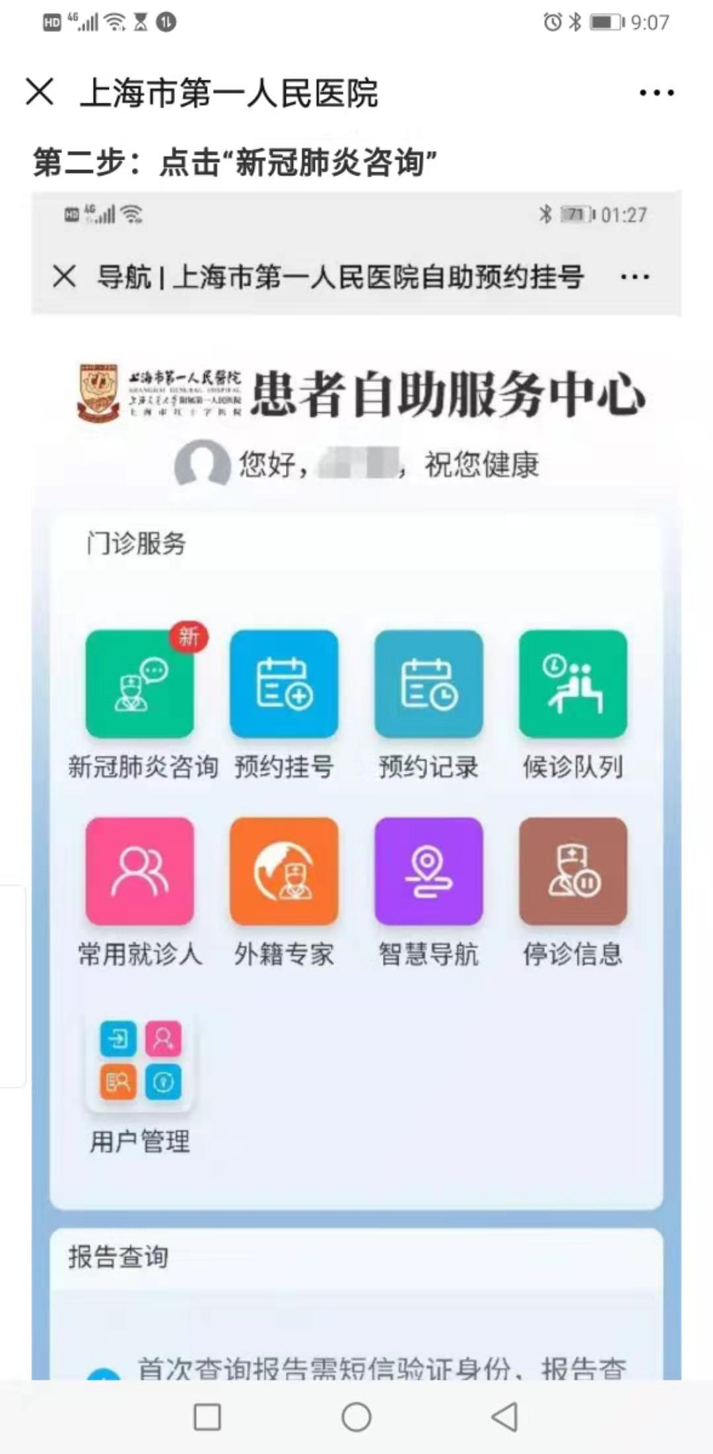View the tutorial screenshot image full size
713x1454 pixels.
356,780
